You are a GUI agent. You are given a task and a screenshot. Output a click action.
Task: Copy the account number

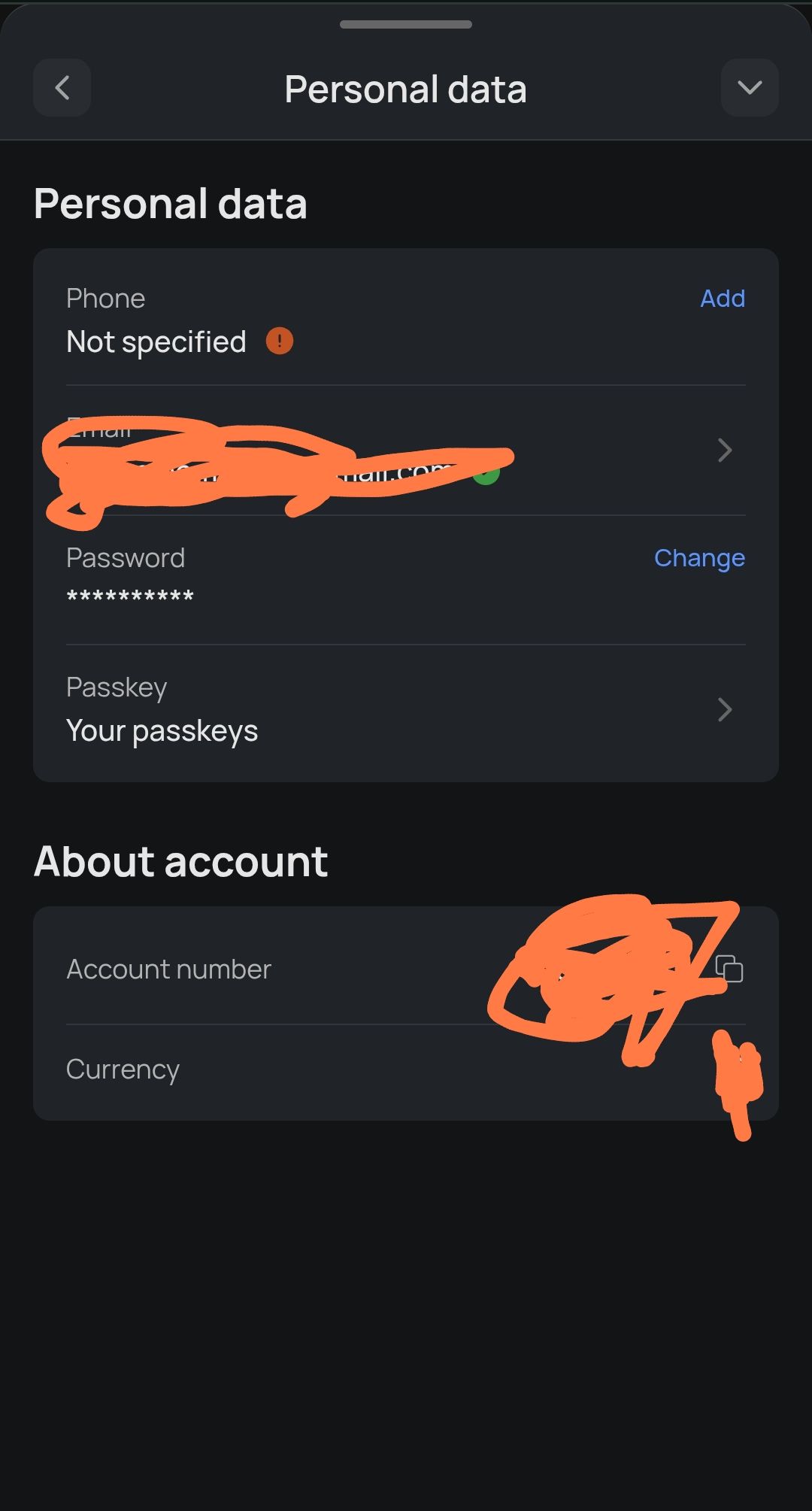click(x=729, y=969)
